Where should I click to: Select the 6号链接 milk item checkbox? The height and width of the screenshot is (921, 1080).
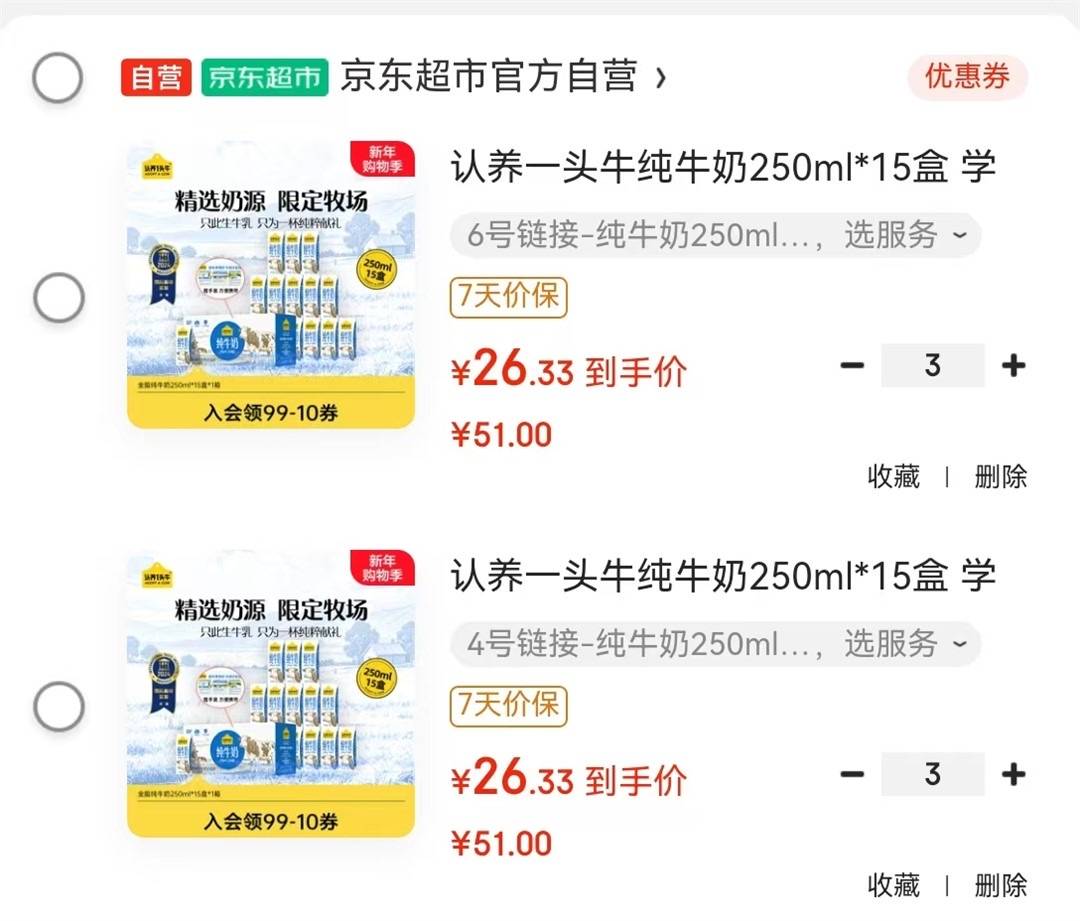[x=57, y=297]
